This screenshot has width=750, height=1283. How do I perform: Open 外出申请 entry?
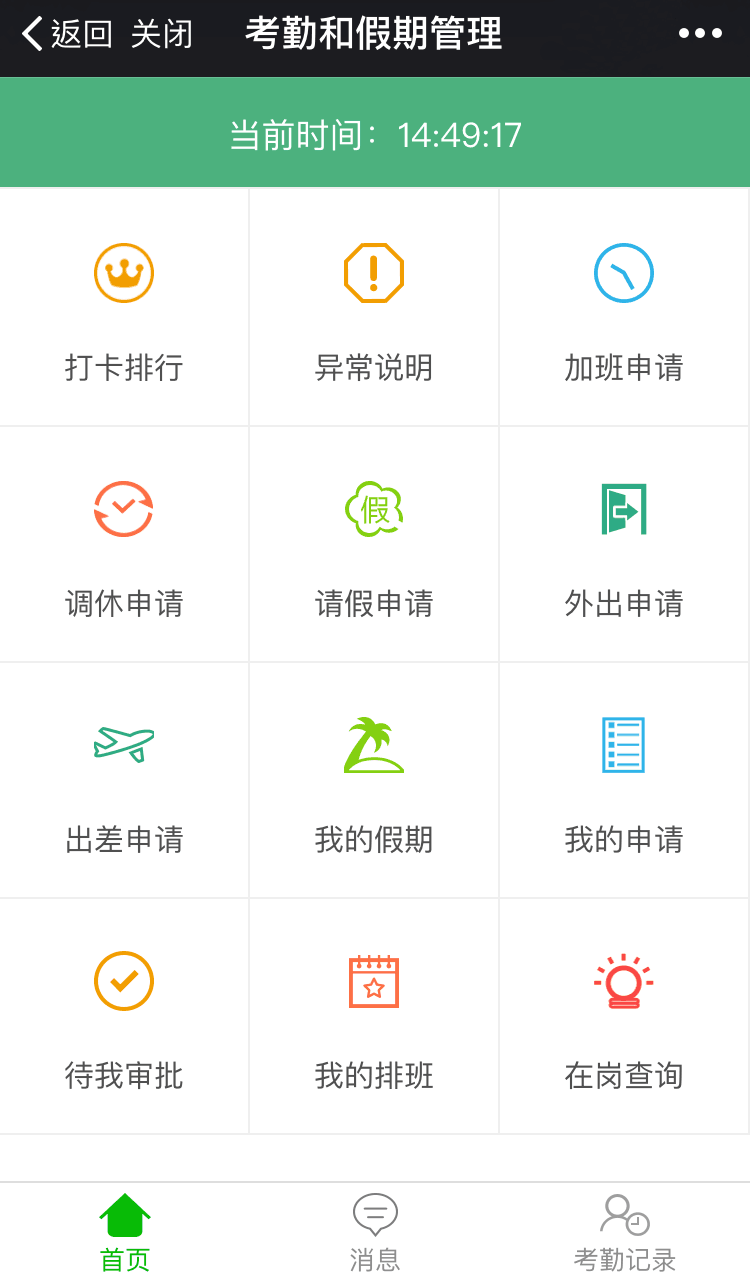click(624, 544)
